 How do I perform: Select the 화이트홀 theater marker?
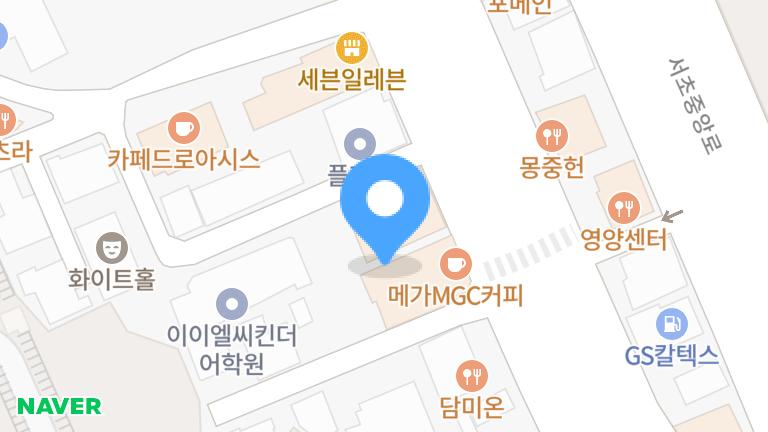pos(111,246)
